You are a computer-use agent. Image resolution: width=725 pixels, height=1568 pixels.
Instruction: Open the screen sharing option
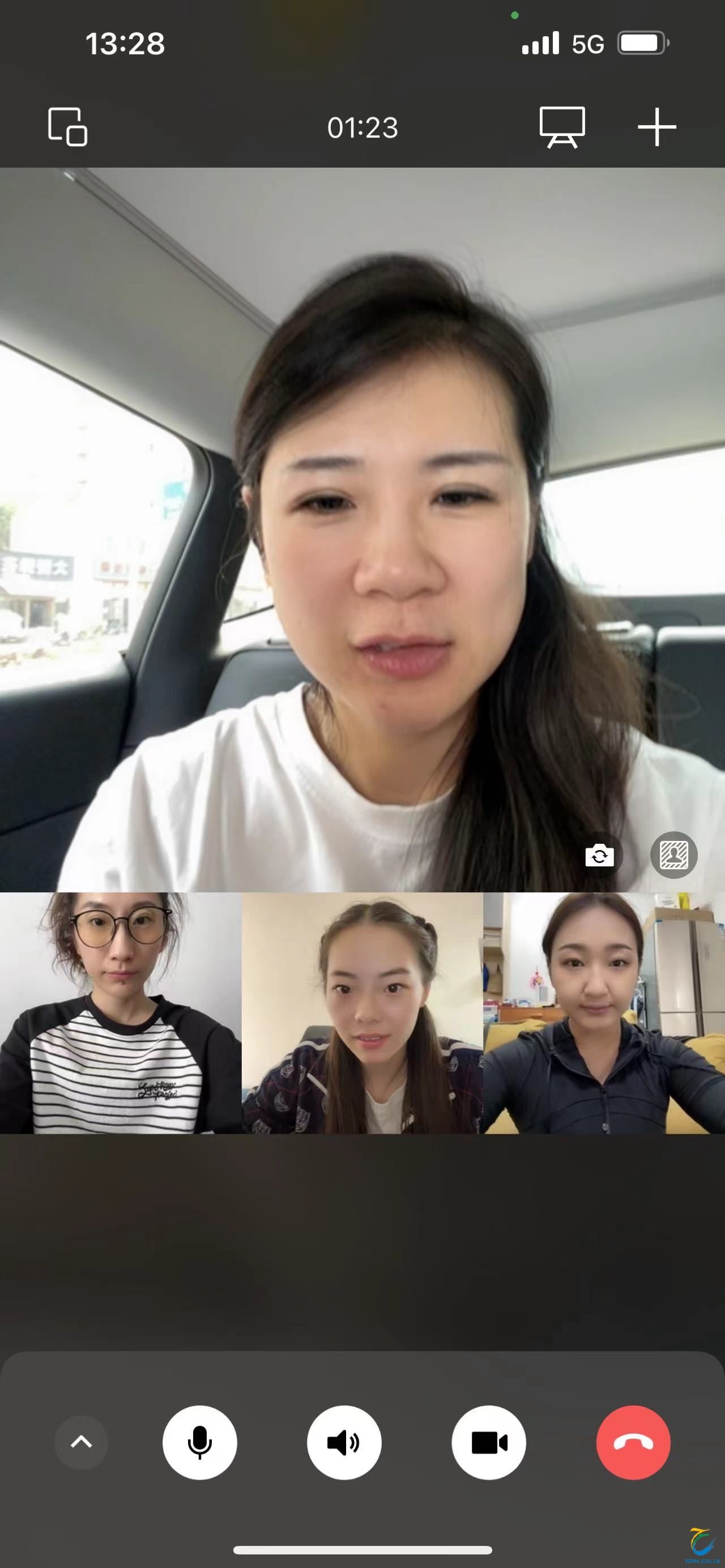pos(562,127)
